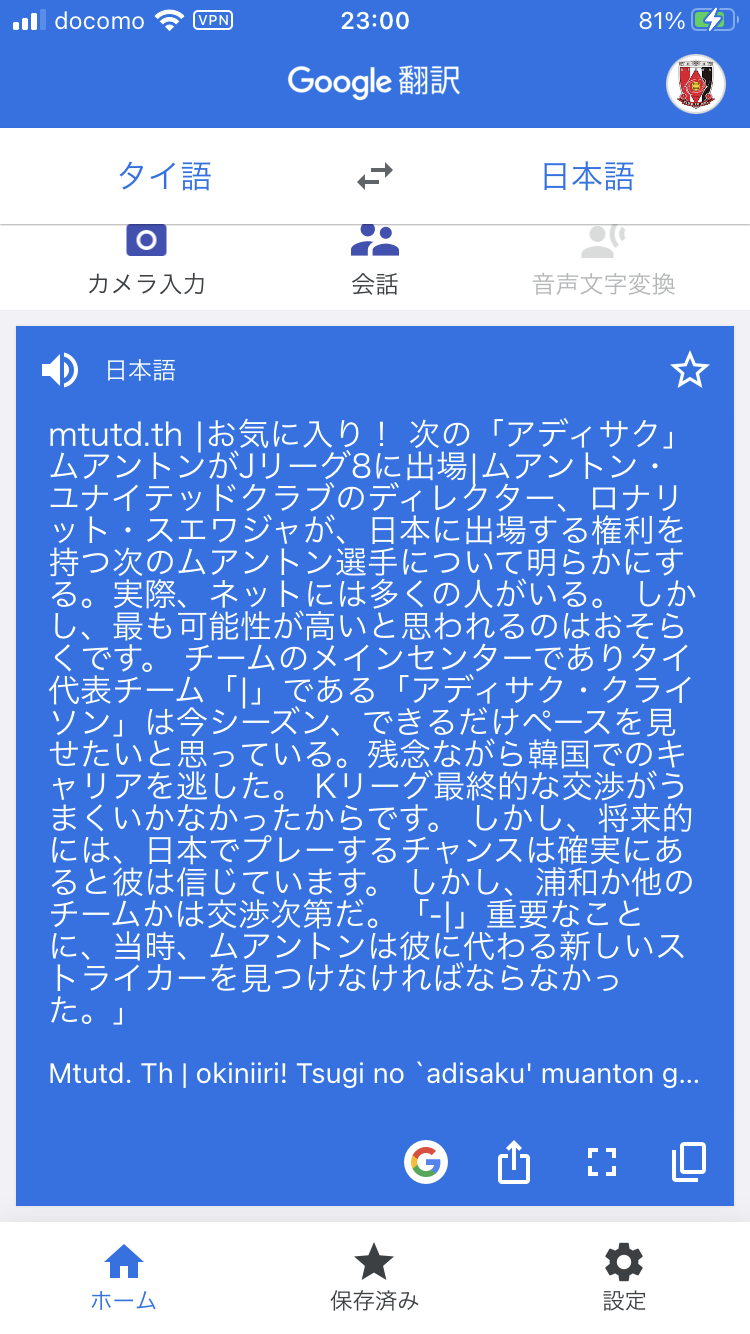750x1334 pixels.
Task: Switch to the ホーム tab
Action: point(124,1276)
